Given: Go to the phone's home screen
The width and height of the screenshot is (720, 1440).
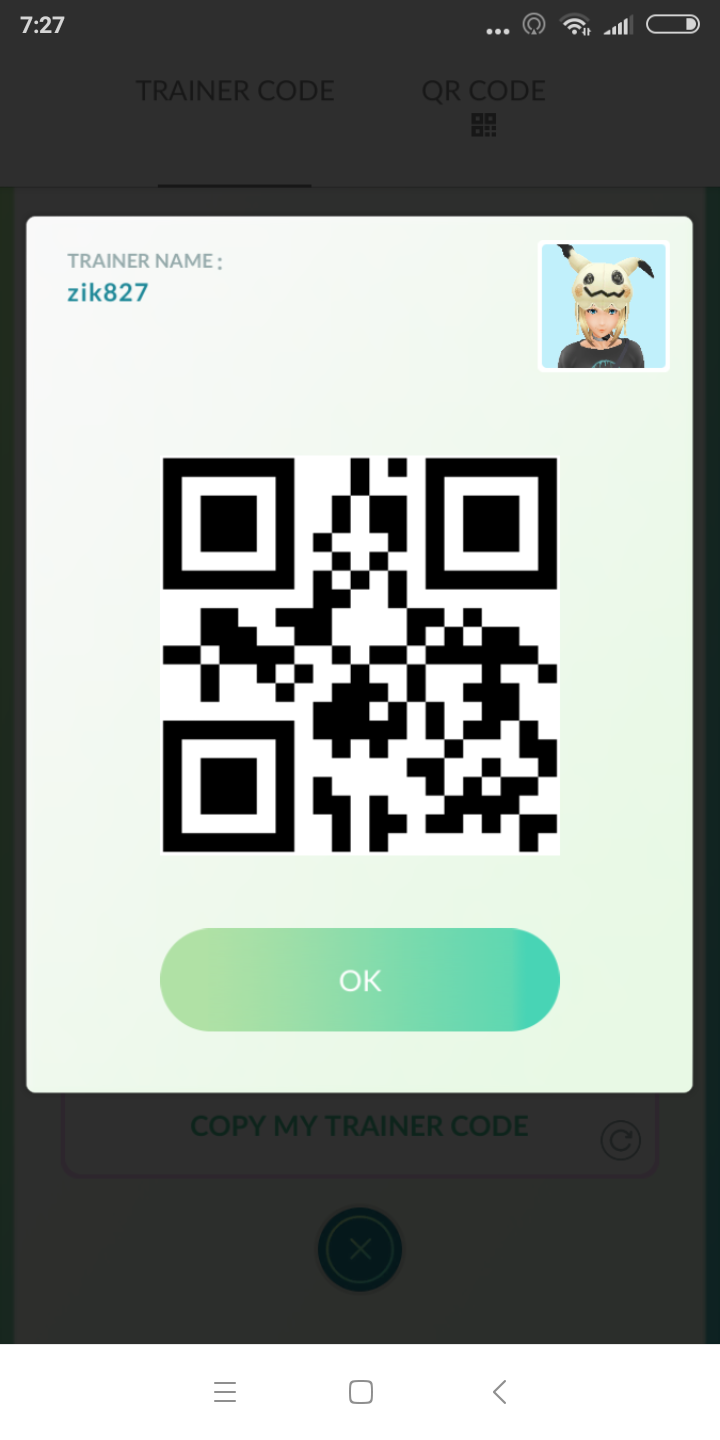Looking at the screenshot, I should pos(360,1391).
